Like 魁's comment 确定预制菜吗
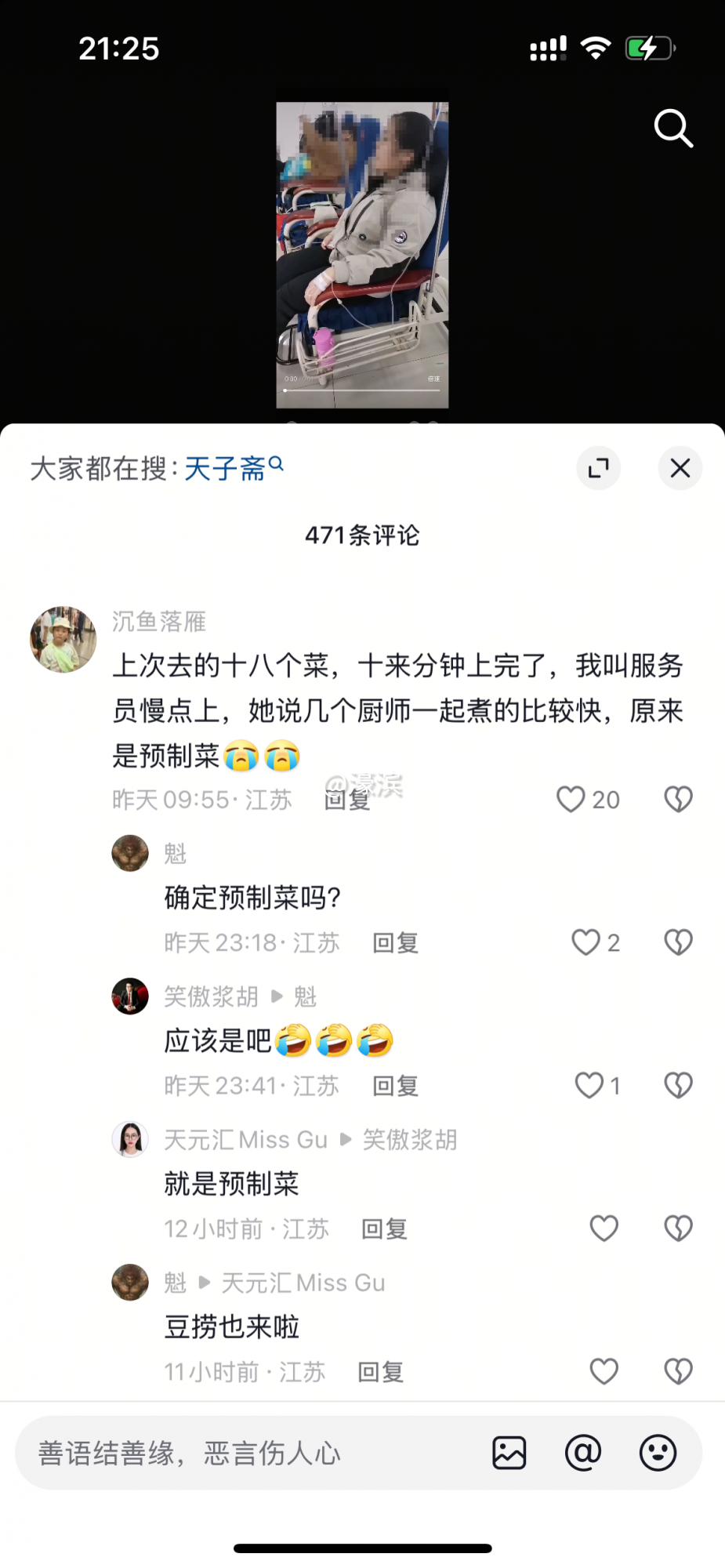 pos(586,942)
